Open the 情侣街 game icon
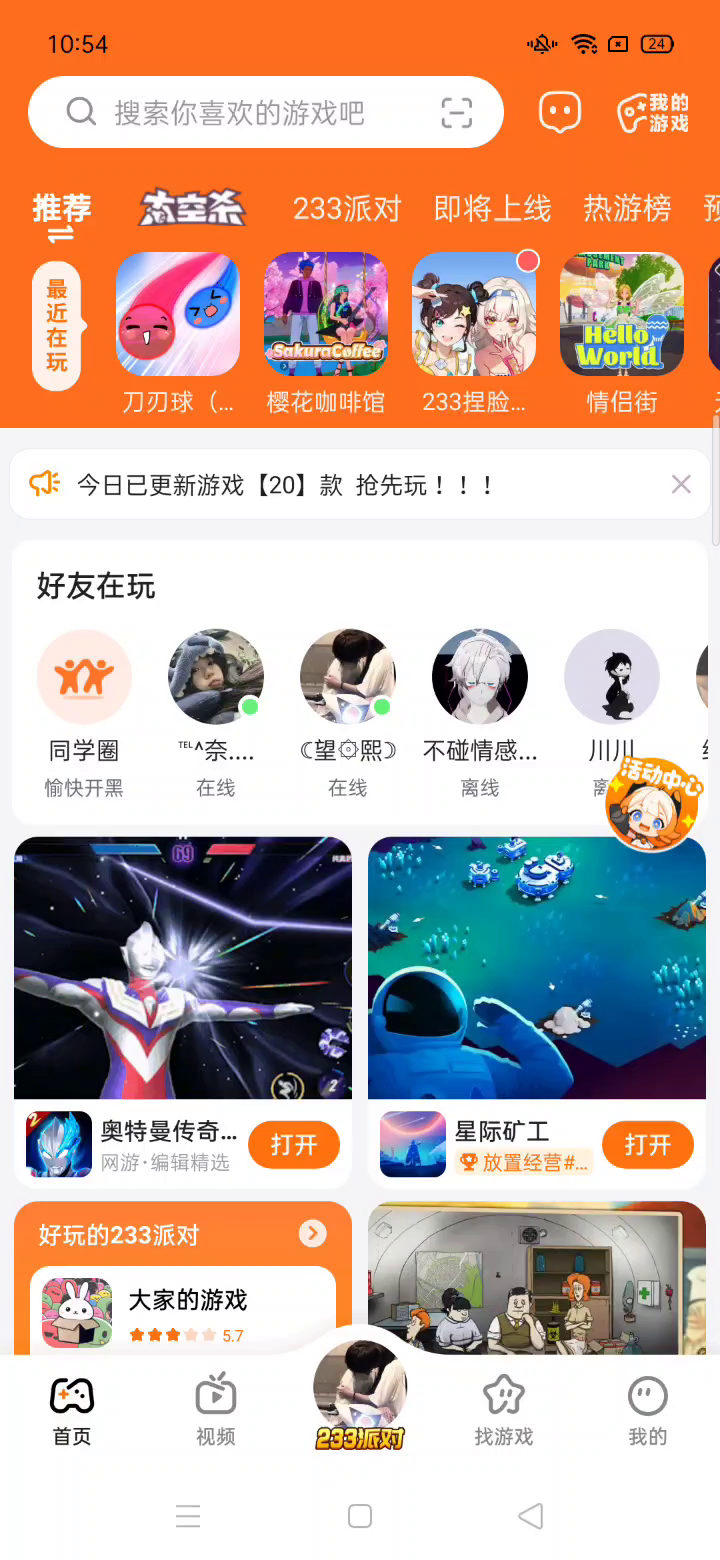This screenshot has height=1560, width=720. pos(621,314)
